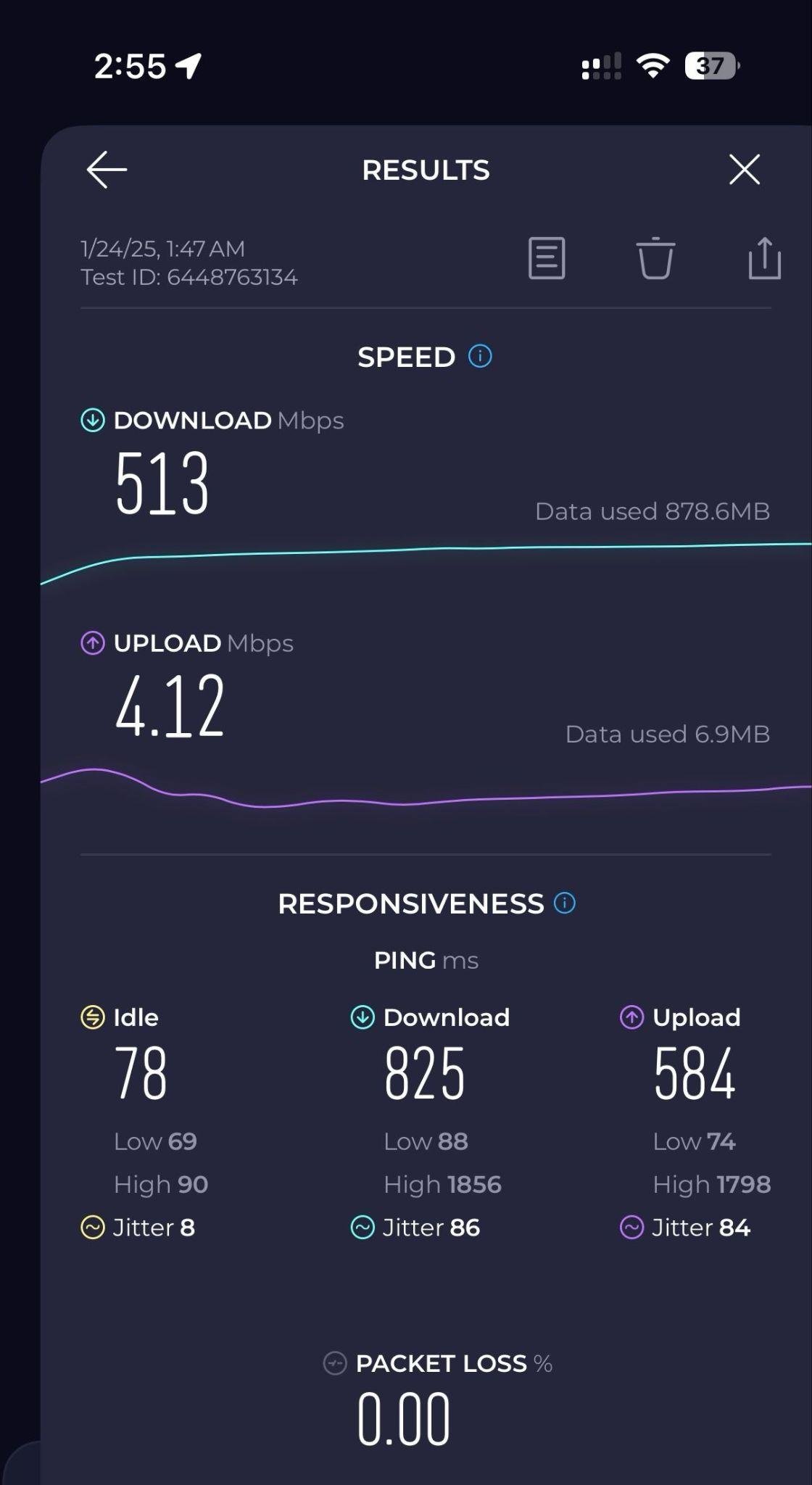
Task: Close the results screen
Action: 744,169
